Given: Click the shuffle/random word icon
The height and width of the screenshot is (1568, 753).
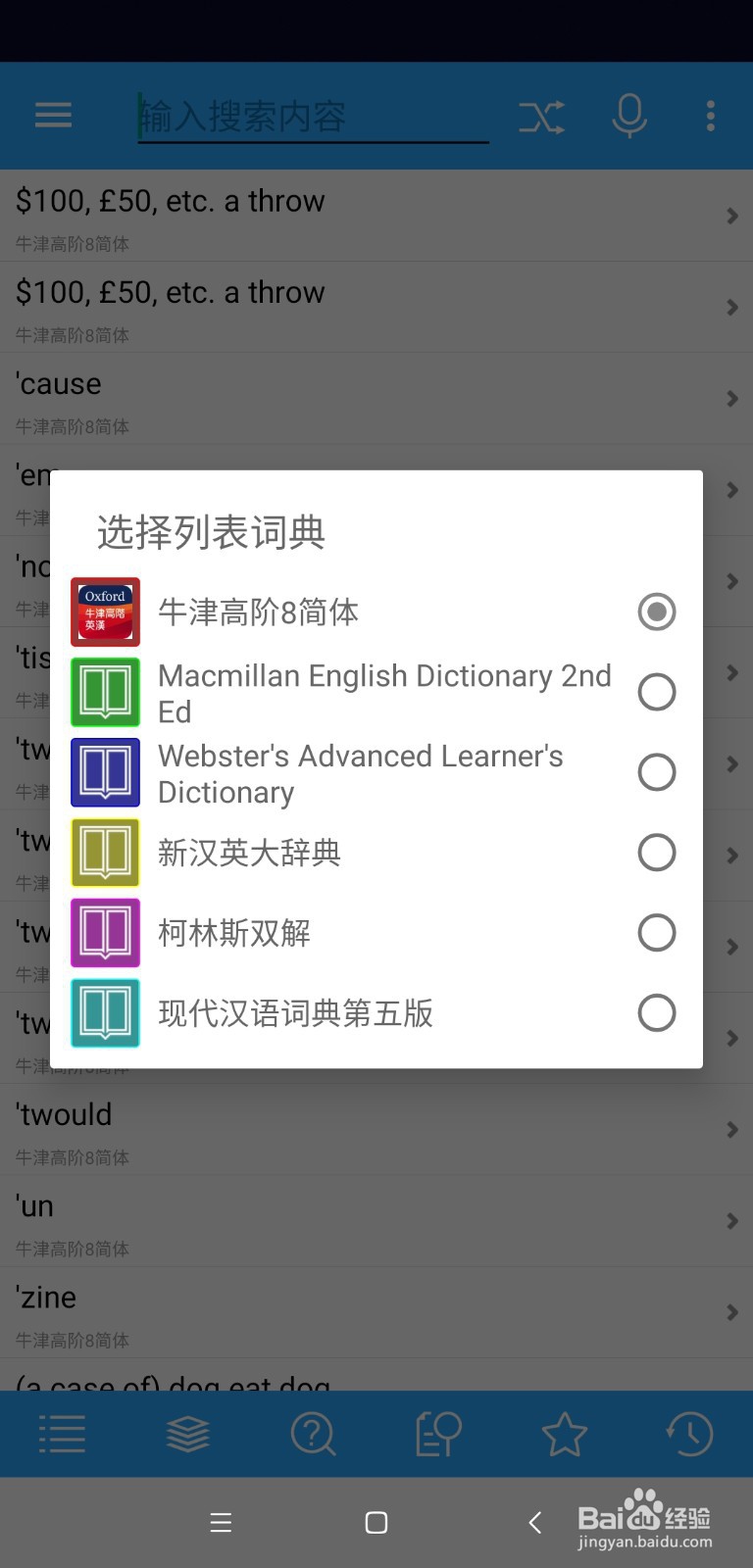Looking at the screenshot, I should (542, 116).
